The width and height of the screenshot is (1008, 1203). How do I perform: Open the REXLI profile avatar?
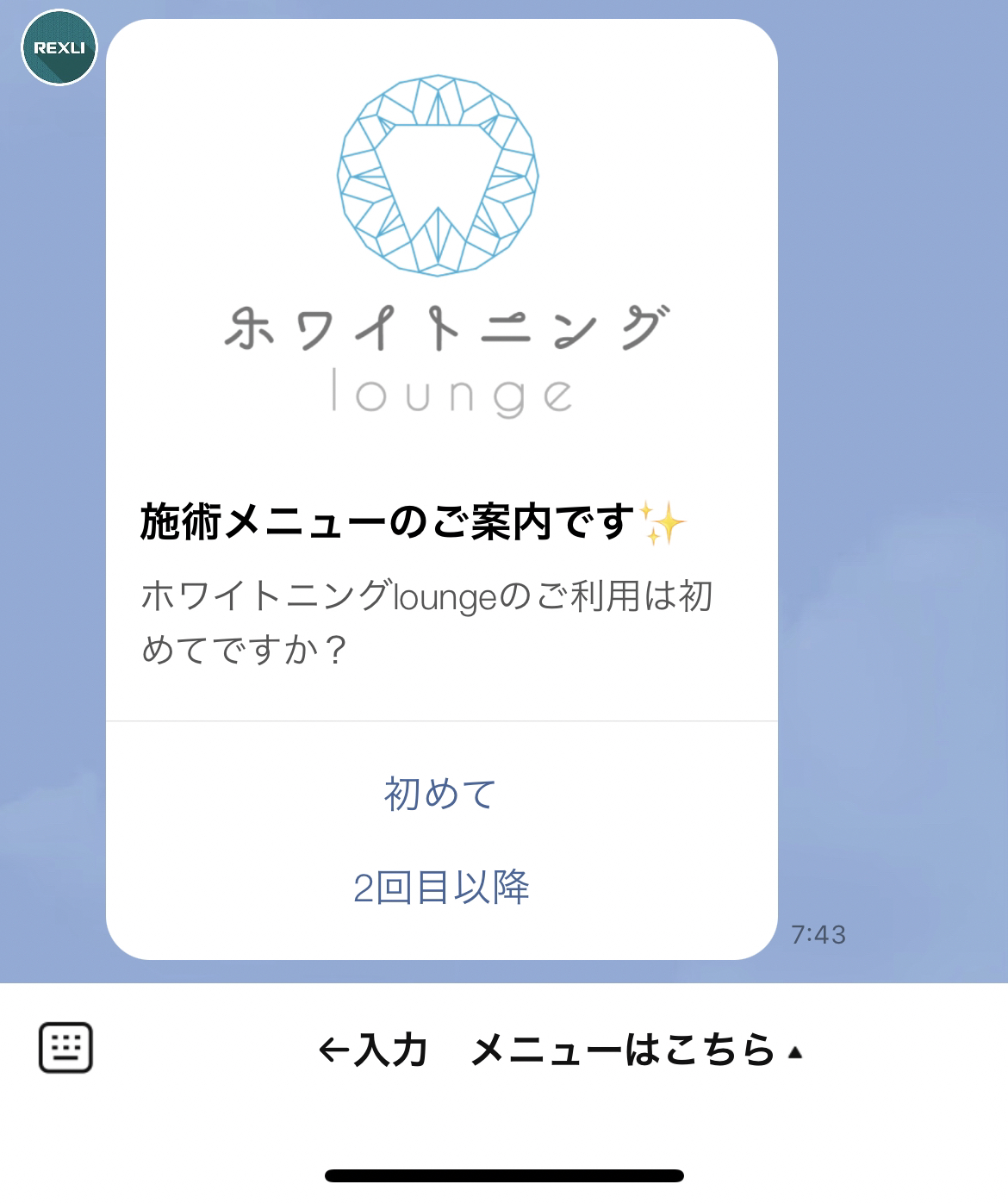(59, 47)
